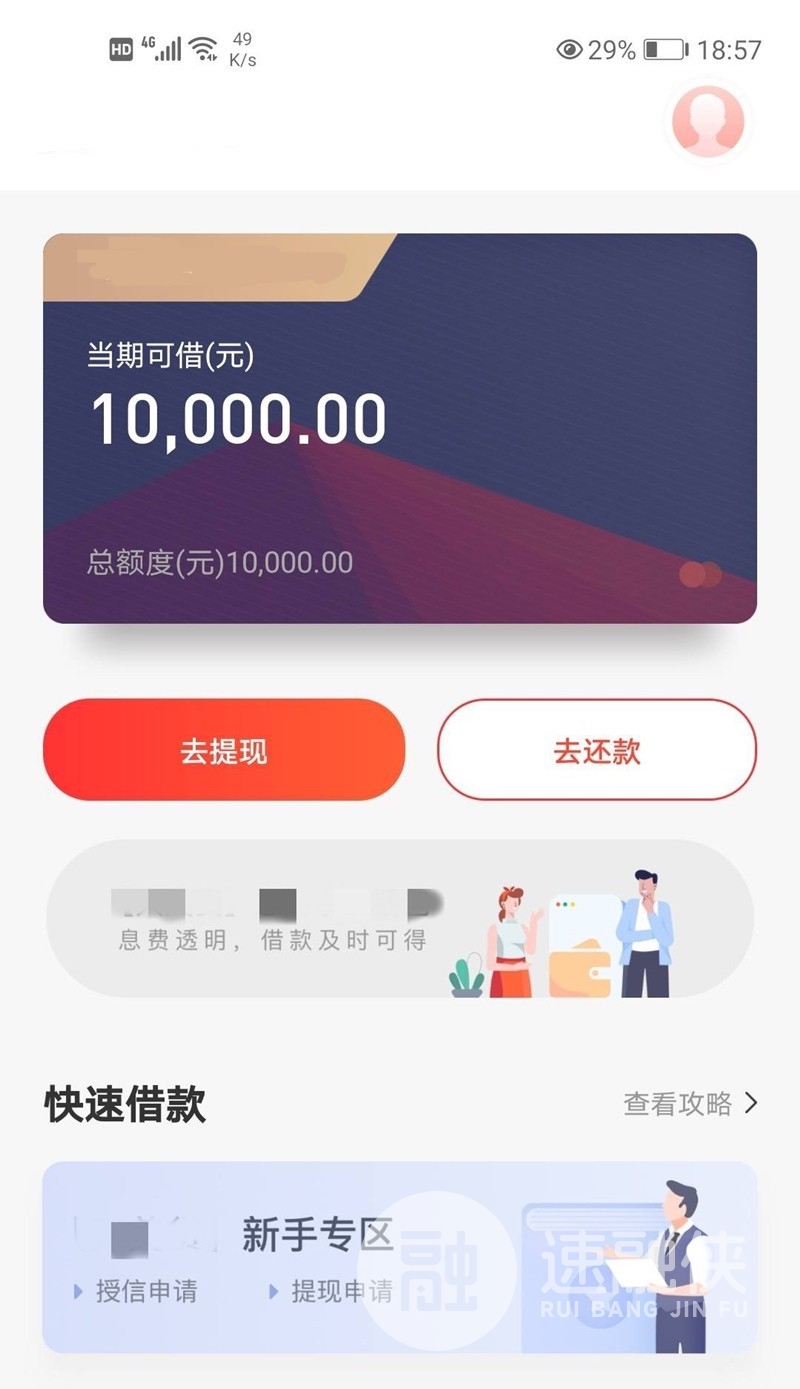The height and width of the screenshot is (1389, 800).
Task: Open the 息费透明 promotional banner
Action: point(400,918)
